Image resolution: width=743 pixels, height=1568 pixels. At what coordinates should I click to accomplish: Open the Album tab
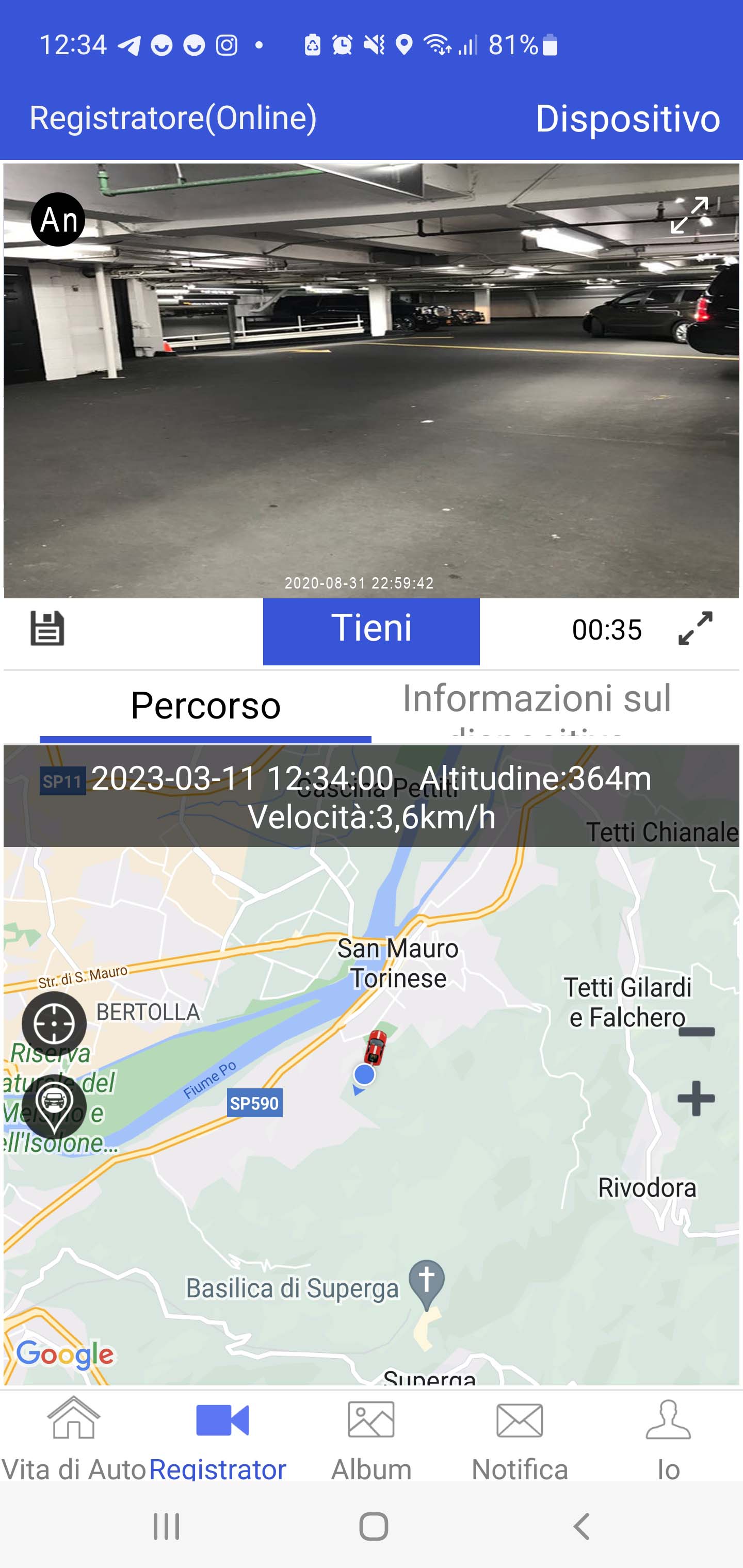(371, 1439)
